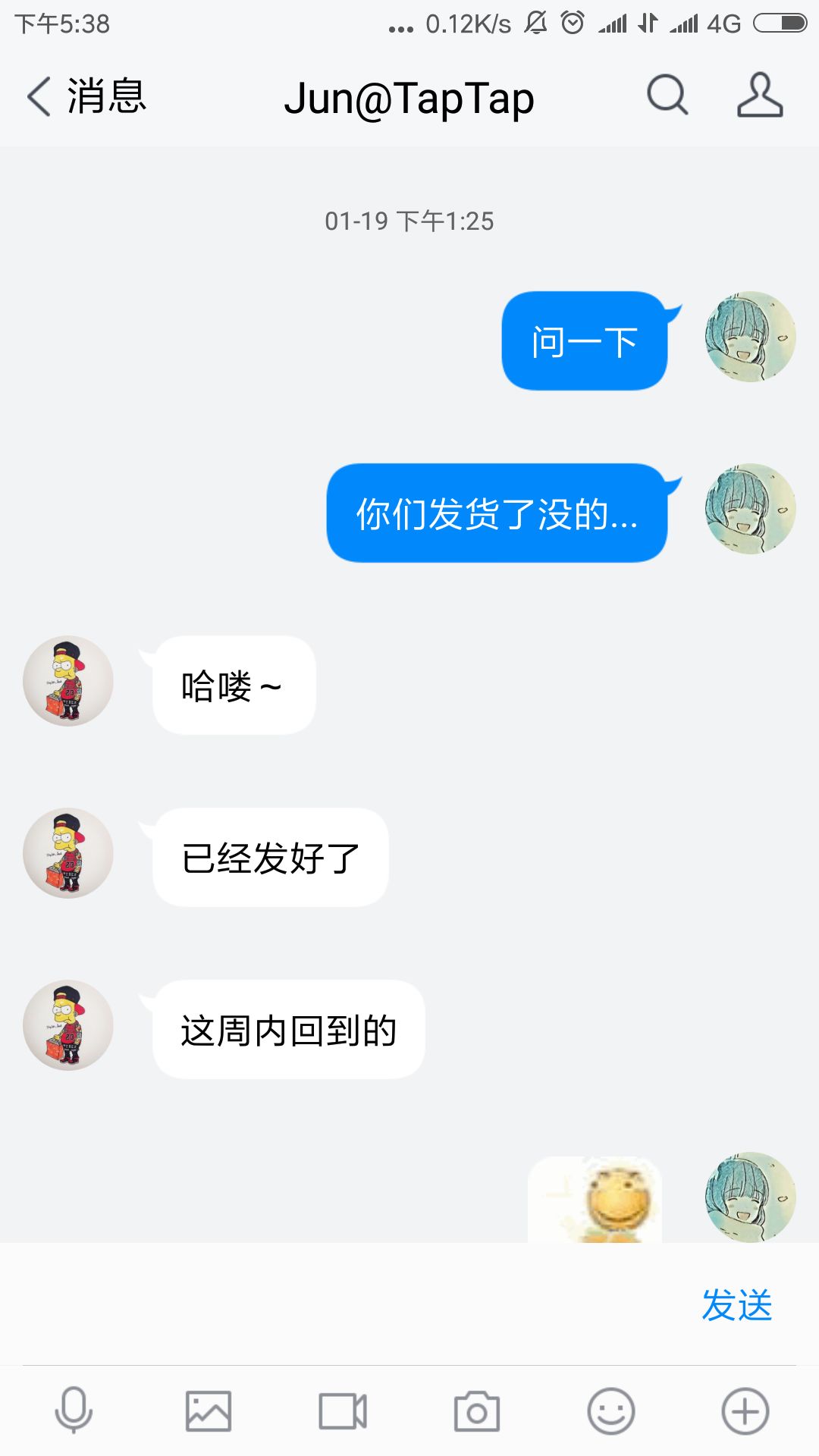The image size is (819, 1456).
Task: Record a voice message with microphone
Action: click(74, 1410)
